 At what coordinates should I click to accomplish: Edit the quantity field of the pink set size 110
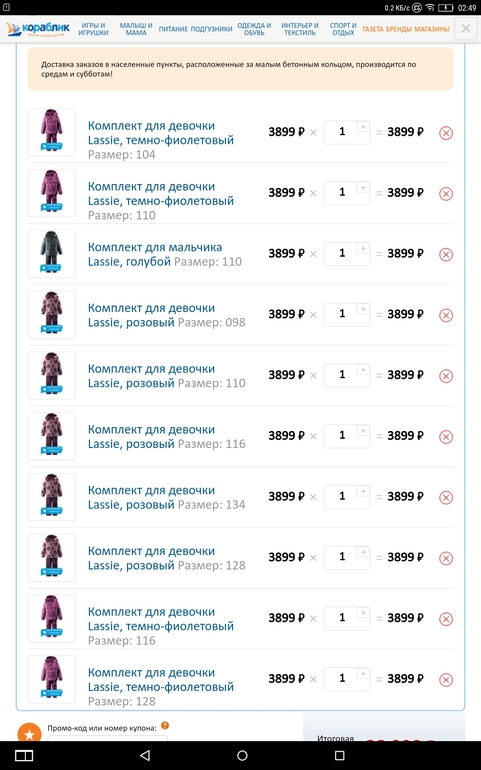(x=342, y=376)
